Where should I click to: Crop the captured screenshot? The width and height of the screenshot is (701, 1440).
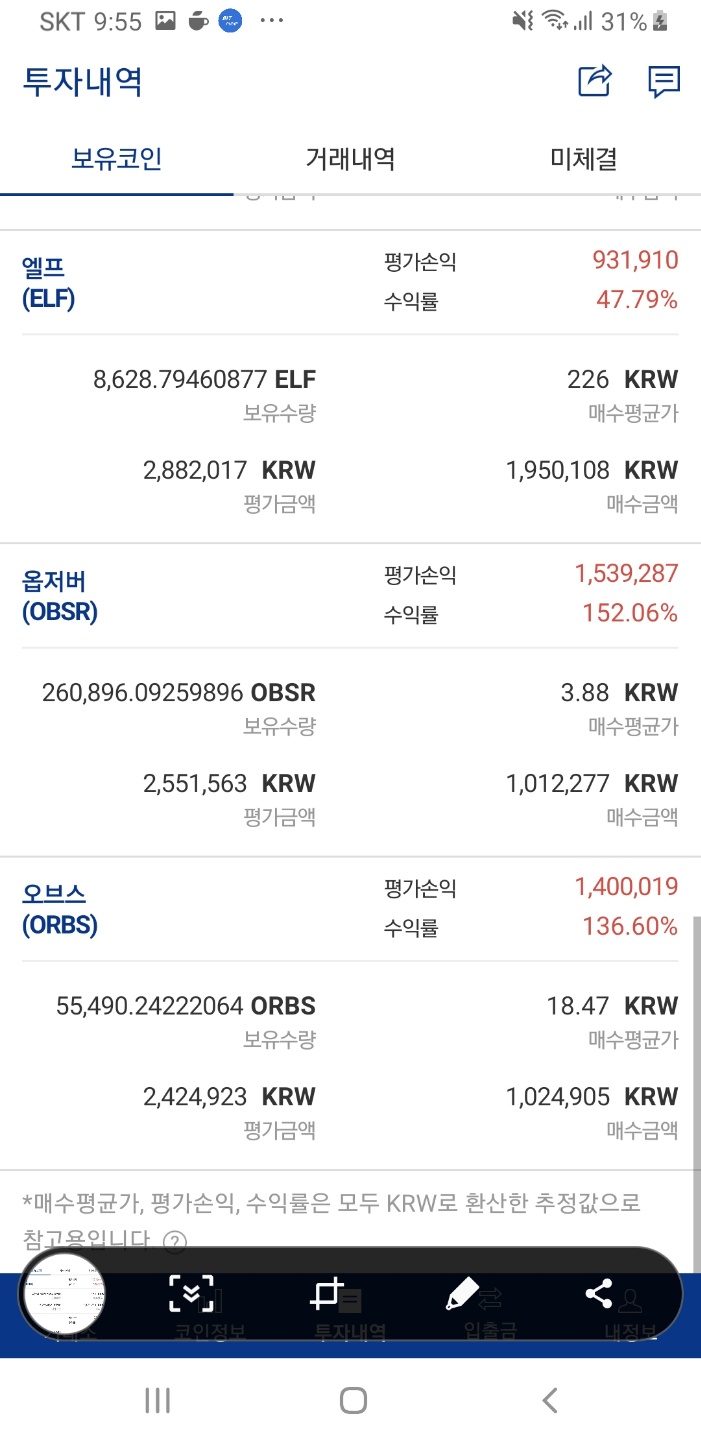click(x=326, y=1294)
